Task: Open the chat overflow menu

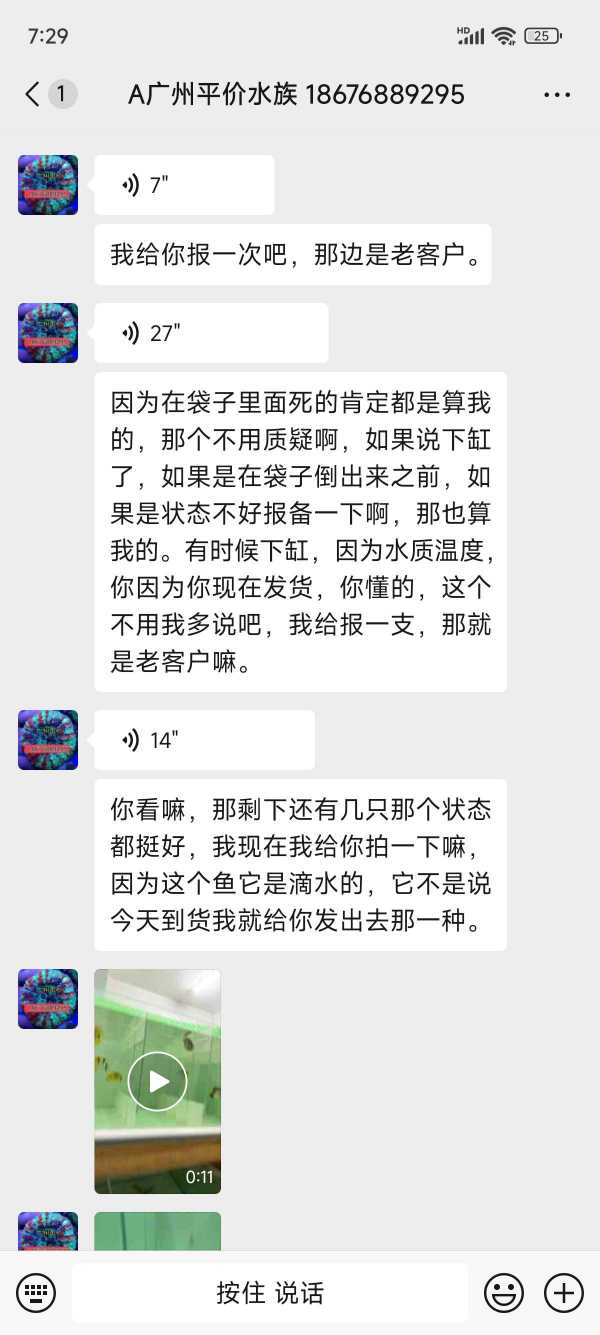Action: (x=557, y=95)
